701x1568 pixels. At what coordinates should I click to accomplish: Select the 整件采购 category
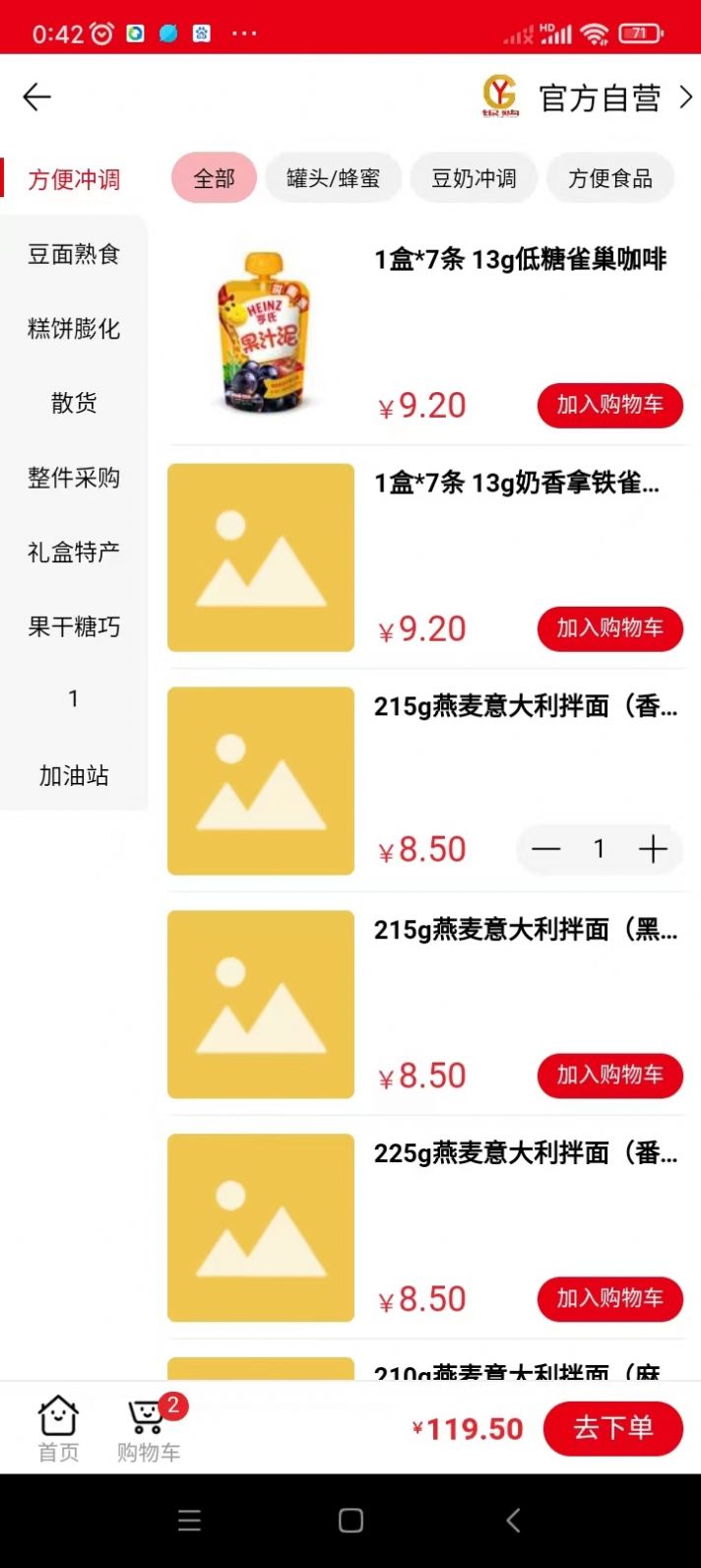[x=74, y=478]
